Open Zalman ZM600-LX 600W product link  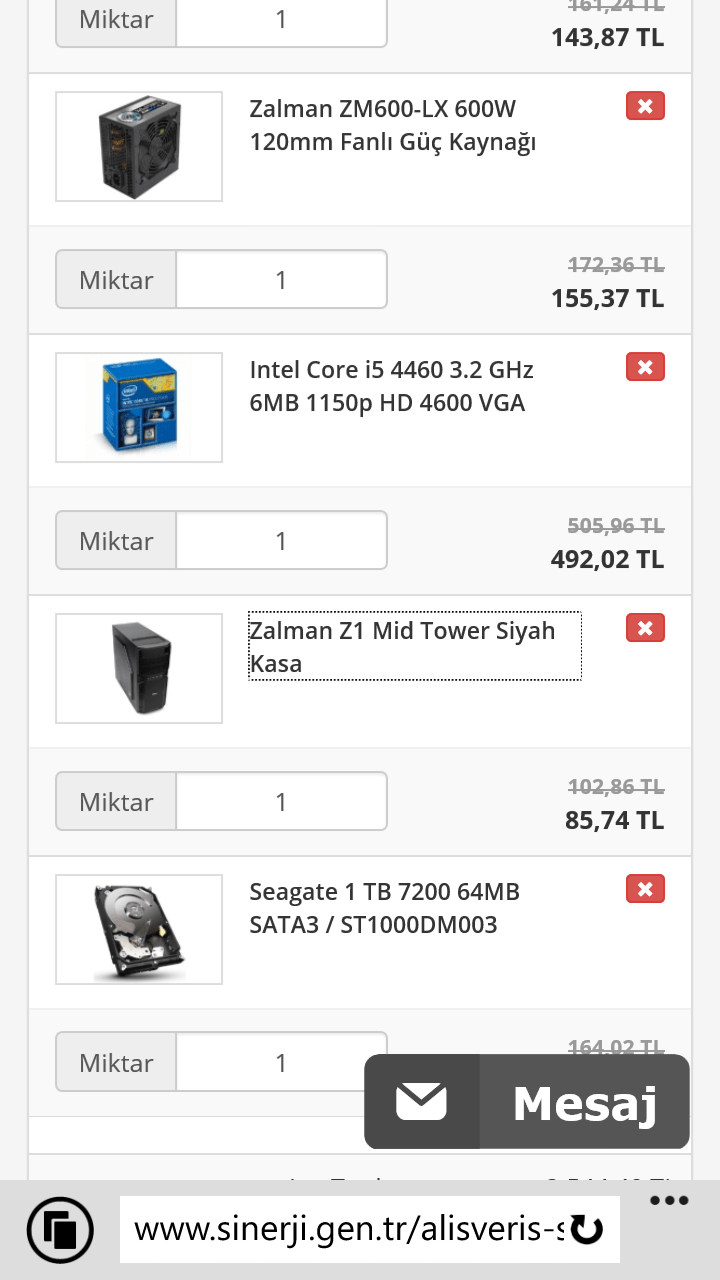(393, 125)
